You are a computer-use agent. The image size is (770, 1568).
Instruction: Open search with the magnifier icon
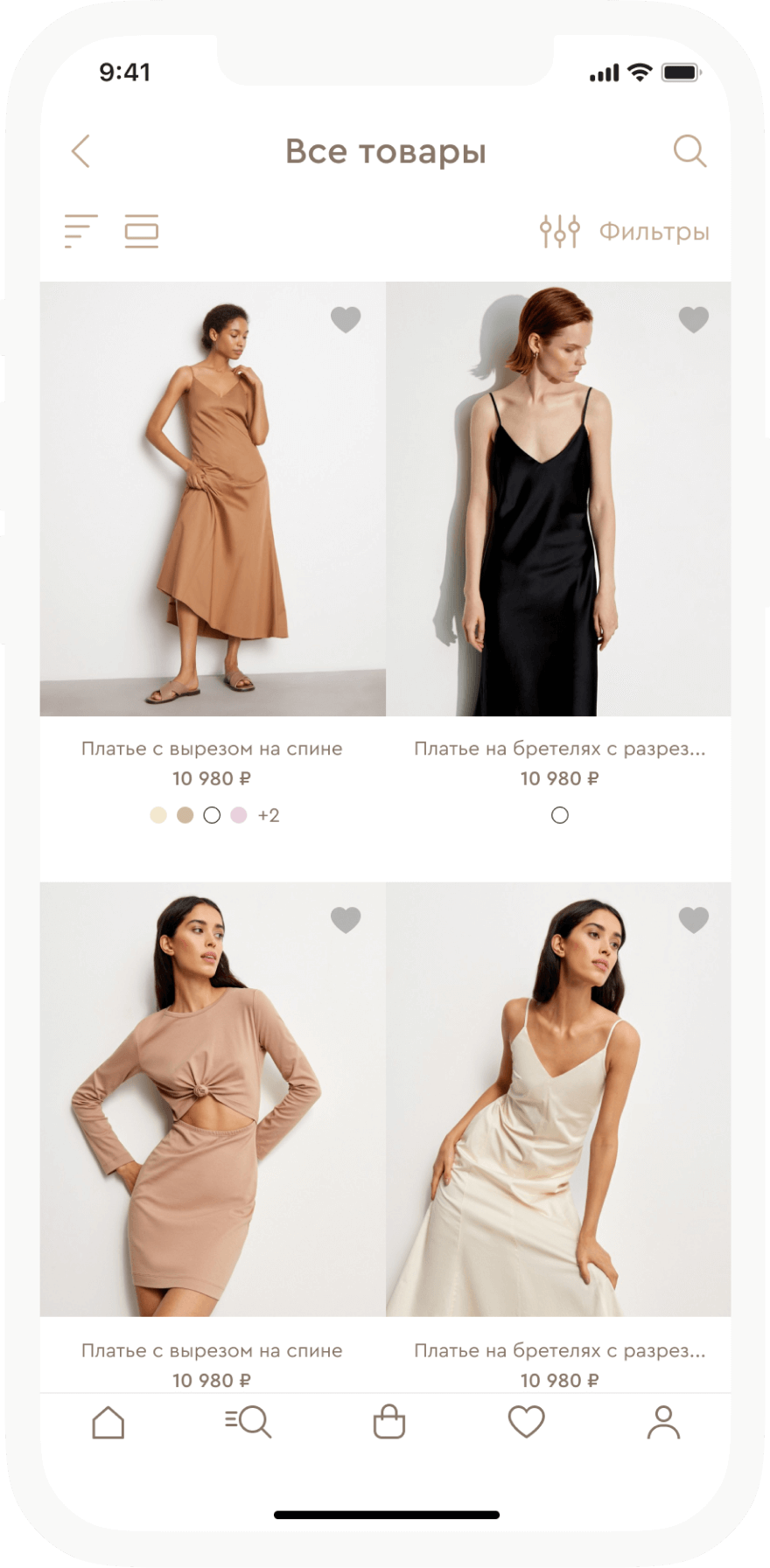pos(689,151)
